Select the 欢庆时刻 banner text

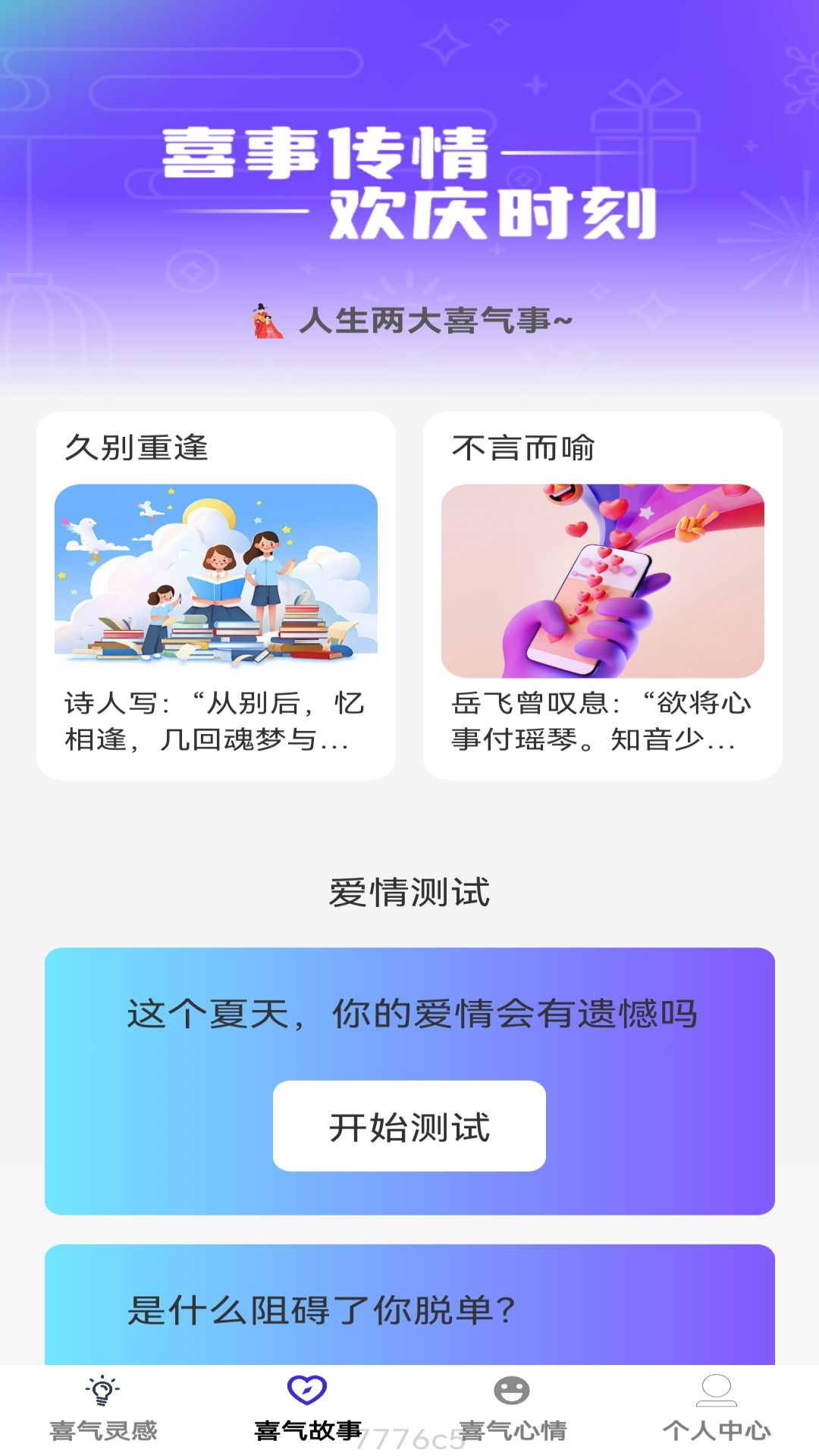pyautogui.click(x=493, y=216)
